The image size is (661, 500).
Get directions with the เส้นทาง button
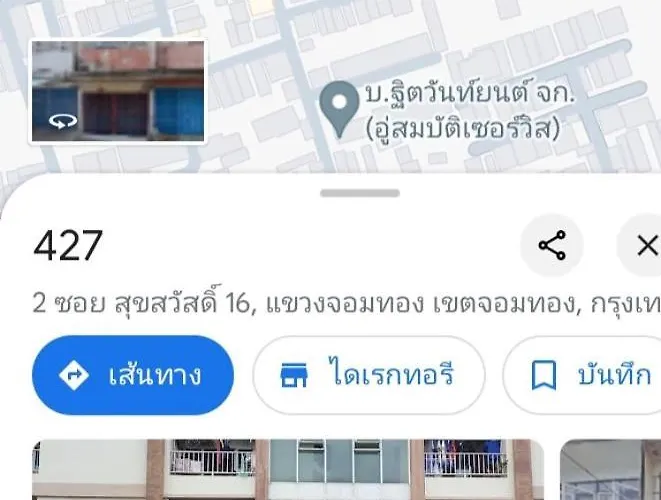point(133,375)
